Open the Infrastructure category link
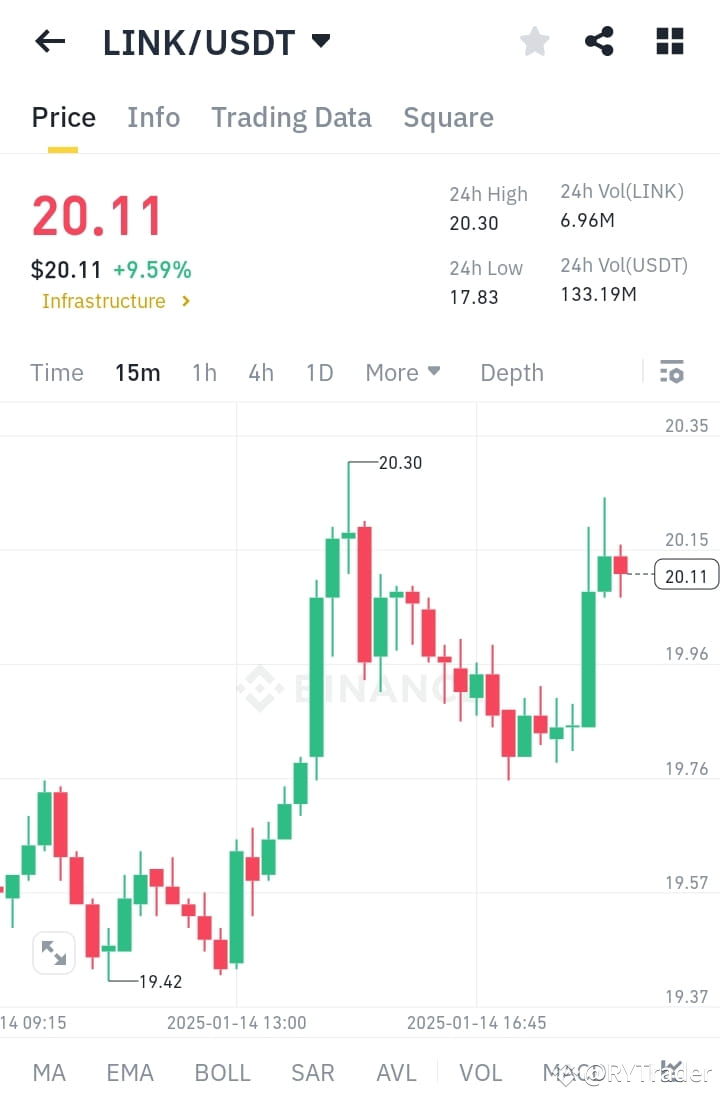The width and height of the screenshot is (720, 1096). click(104, 300)
